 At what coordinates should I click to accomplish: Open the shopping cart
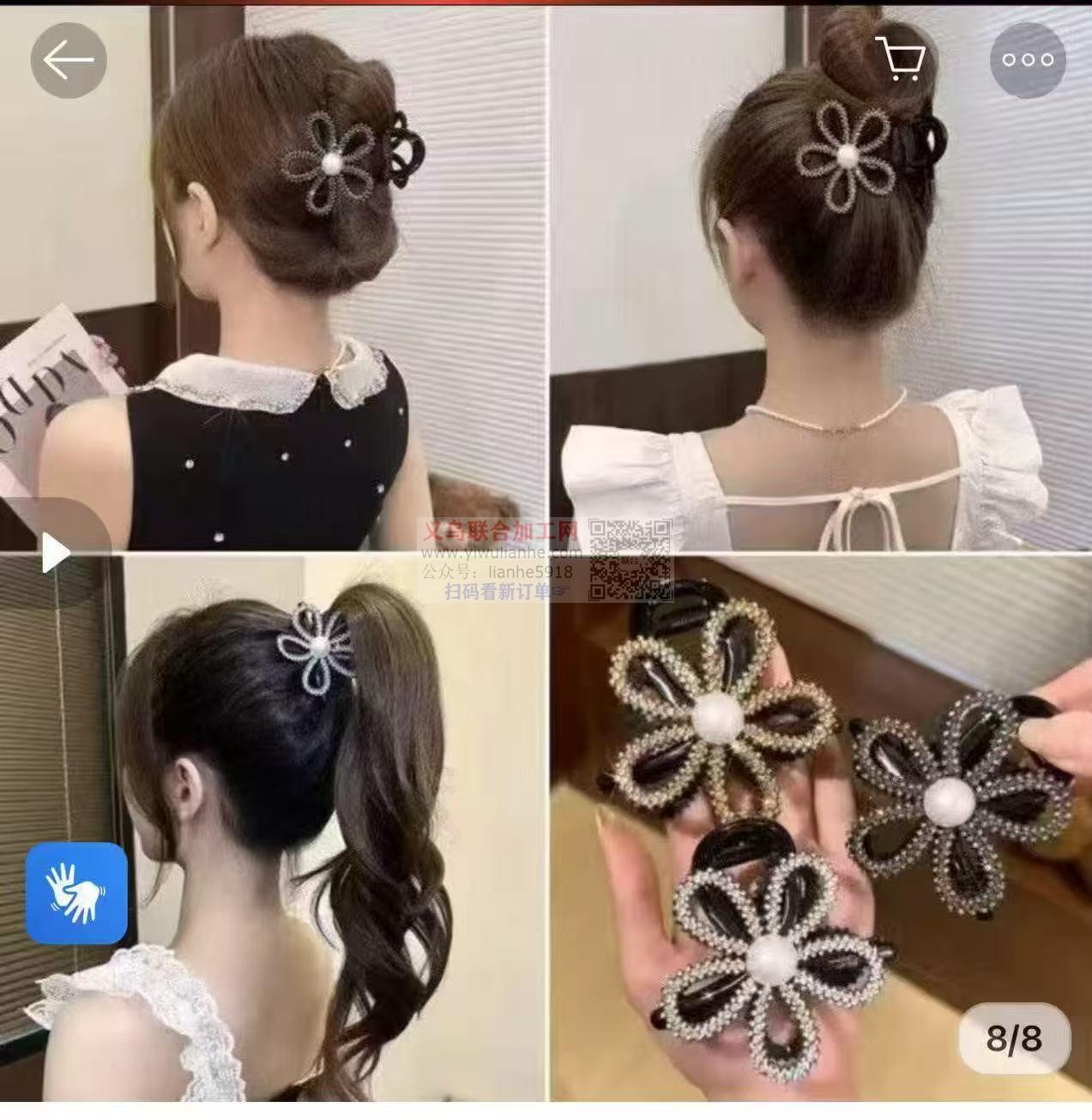pos(901,59)
